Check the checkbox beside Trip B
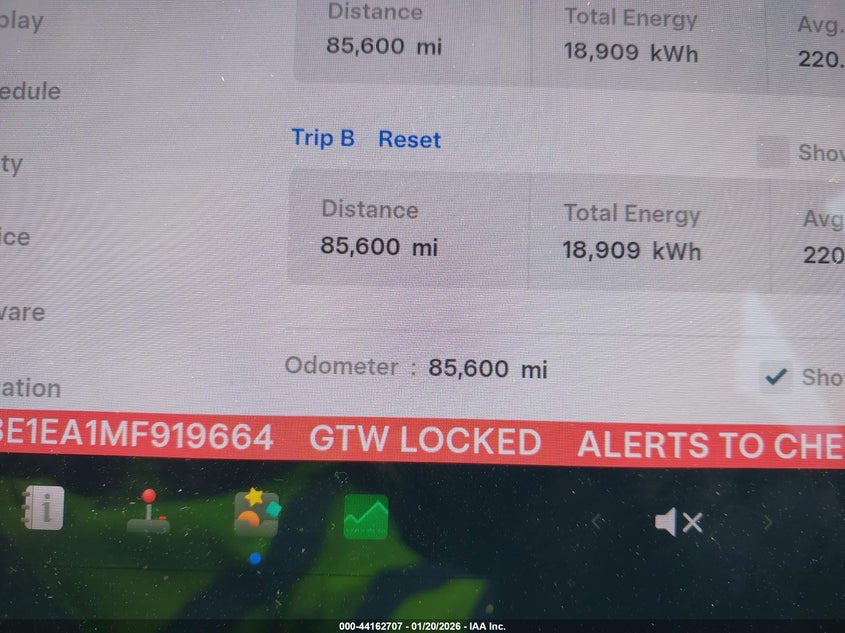 coord(772,152)
